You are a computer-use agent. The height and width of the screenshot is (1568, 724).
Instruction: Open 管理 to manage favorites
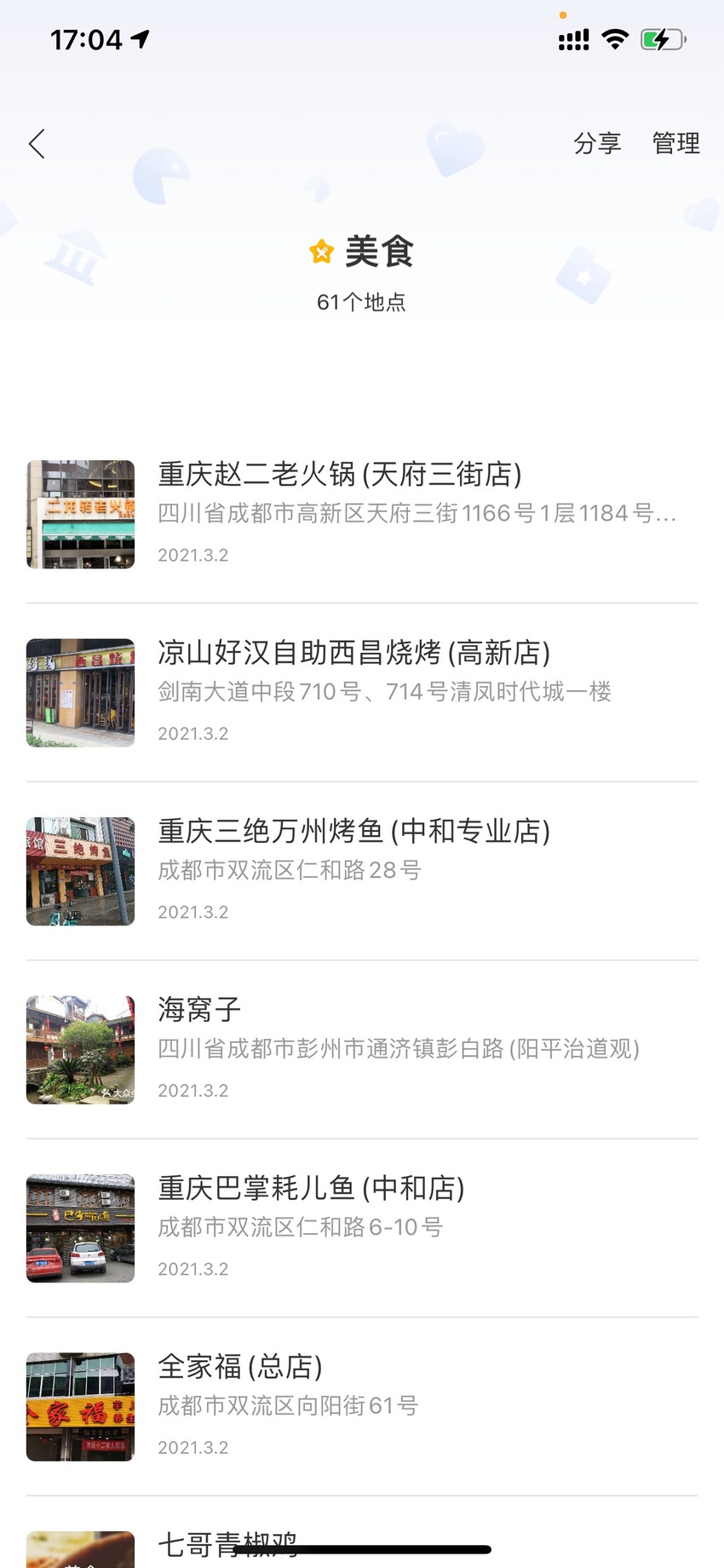coord(676,143)
